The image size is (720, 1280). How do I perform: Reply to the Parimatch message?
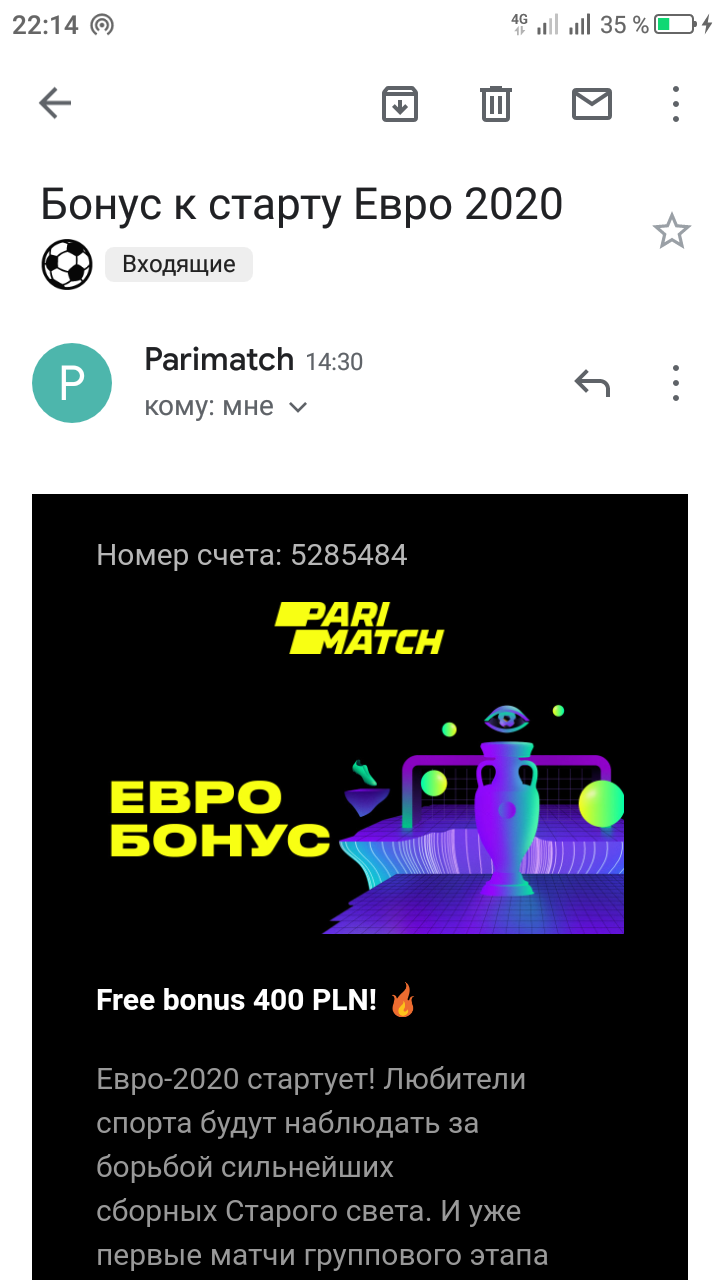(592, 383)
